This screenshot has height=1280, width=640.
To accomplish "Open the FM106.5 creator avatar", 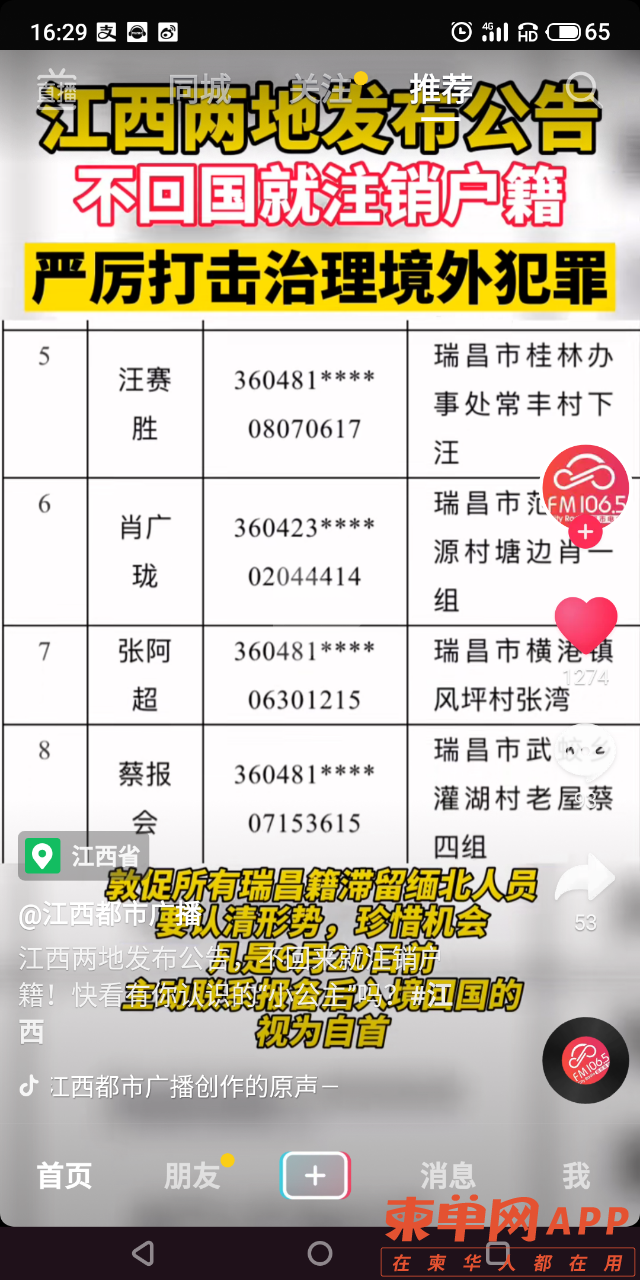I will (586, 489).
